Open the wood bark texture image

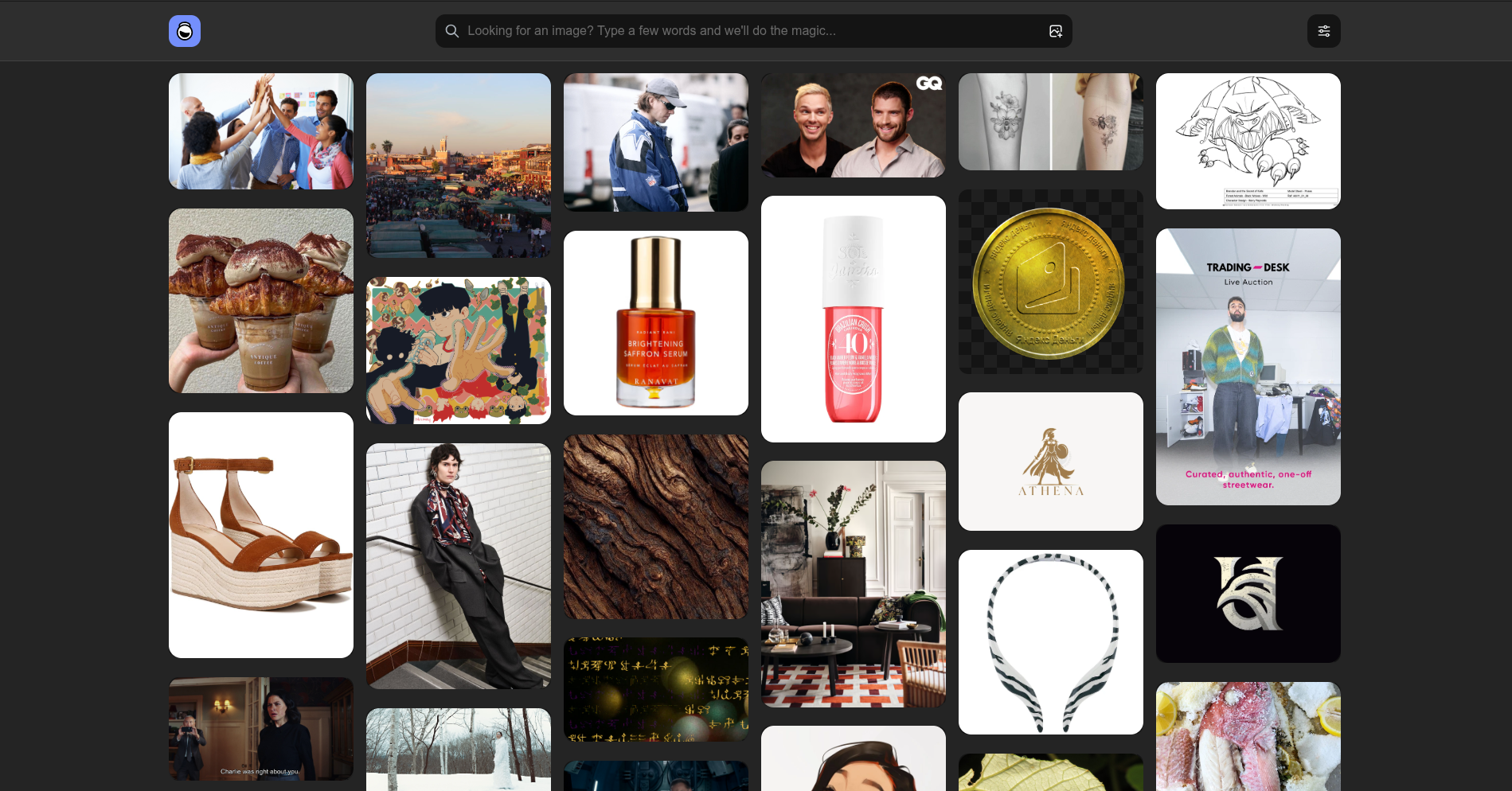point(656,527)
